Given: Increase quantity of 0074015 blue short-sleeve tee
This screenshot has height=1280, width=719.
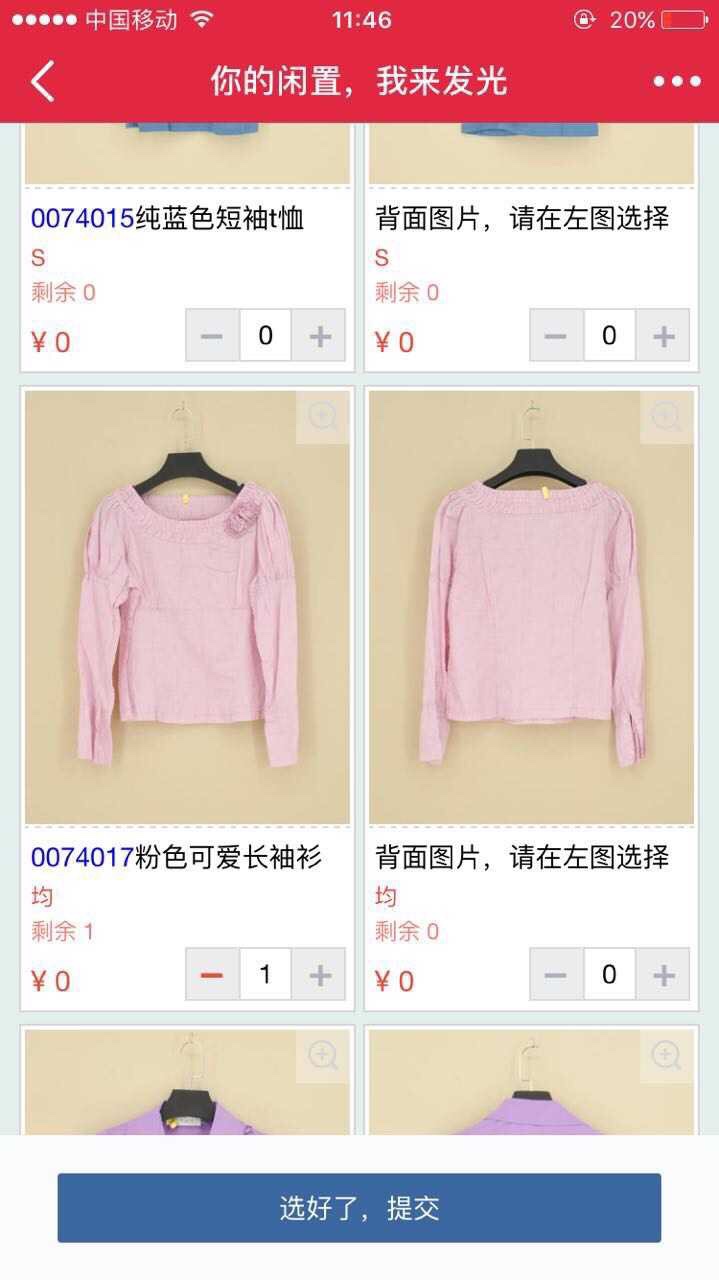Looking at the screenshot, I should click(x=319, y=335).
